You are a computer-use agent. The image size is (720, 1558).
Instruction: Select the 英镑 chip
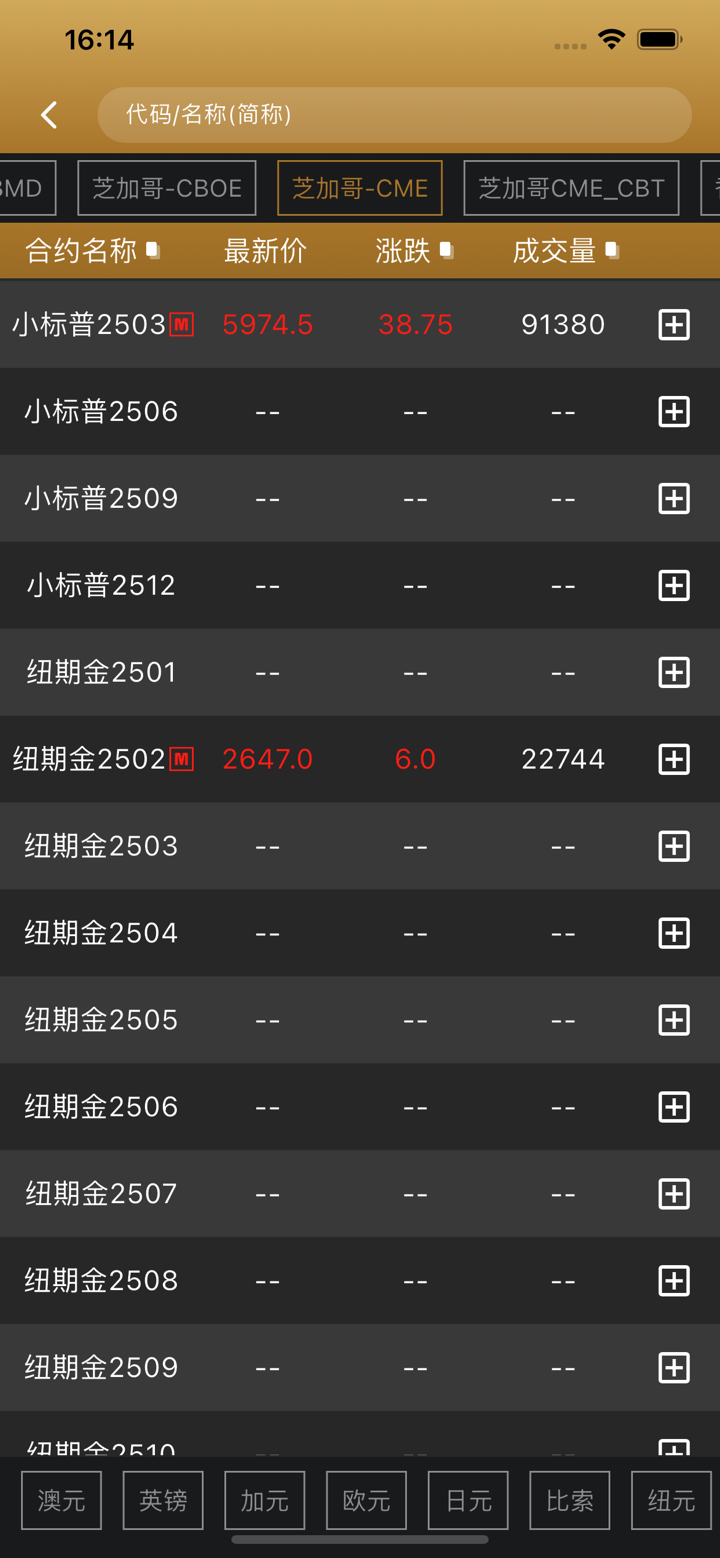(x=163, y=1500)
